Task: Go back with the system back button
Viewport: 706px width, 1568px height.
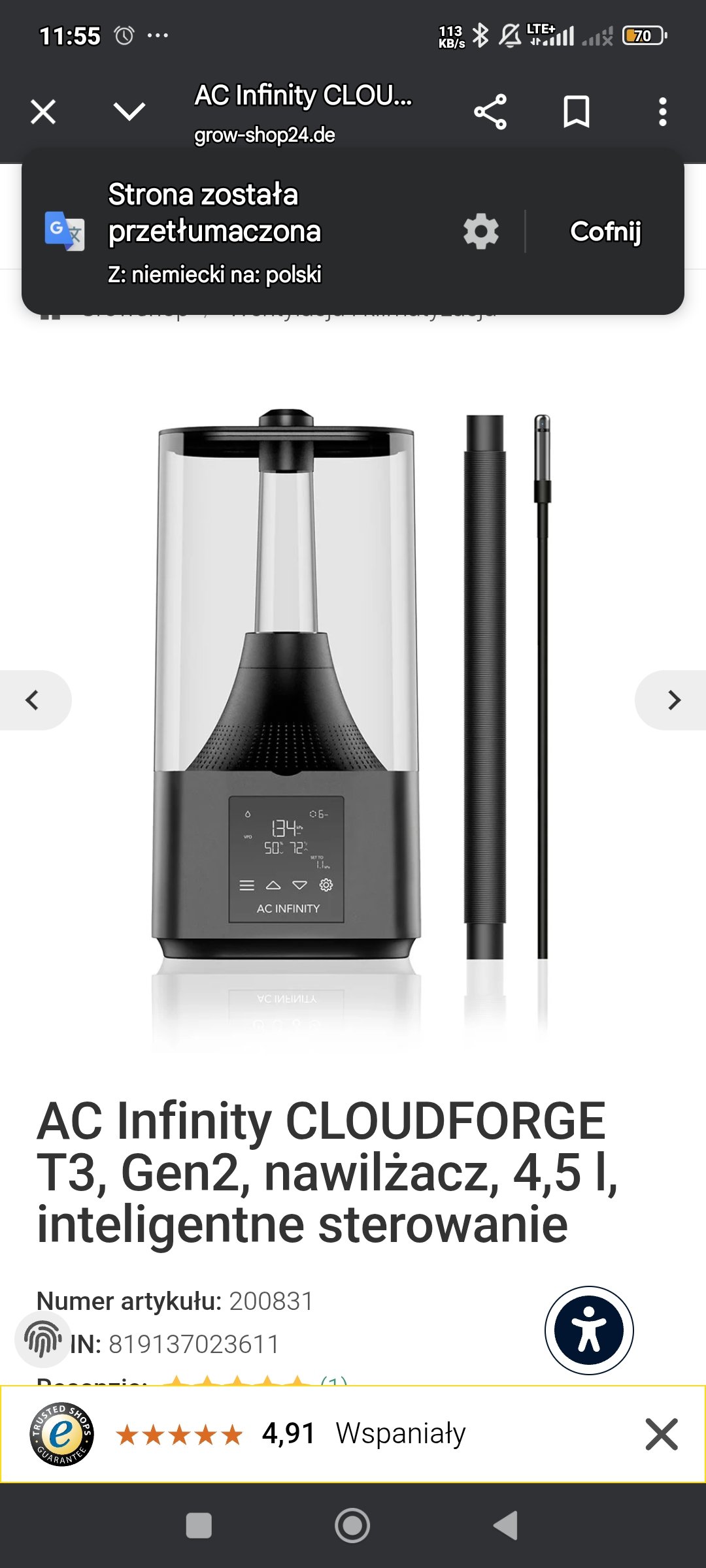Action: pyautogui.click(x=505, y=1526)
